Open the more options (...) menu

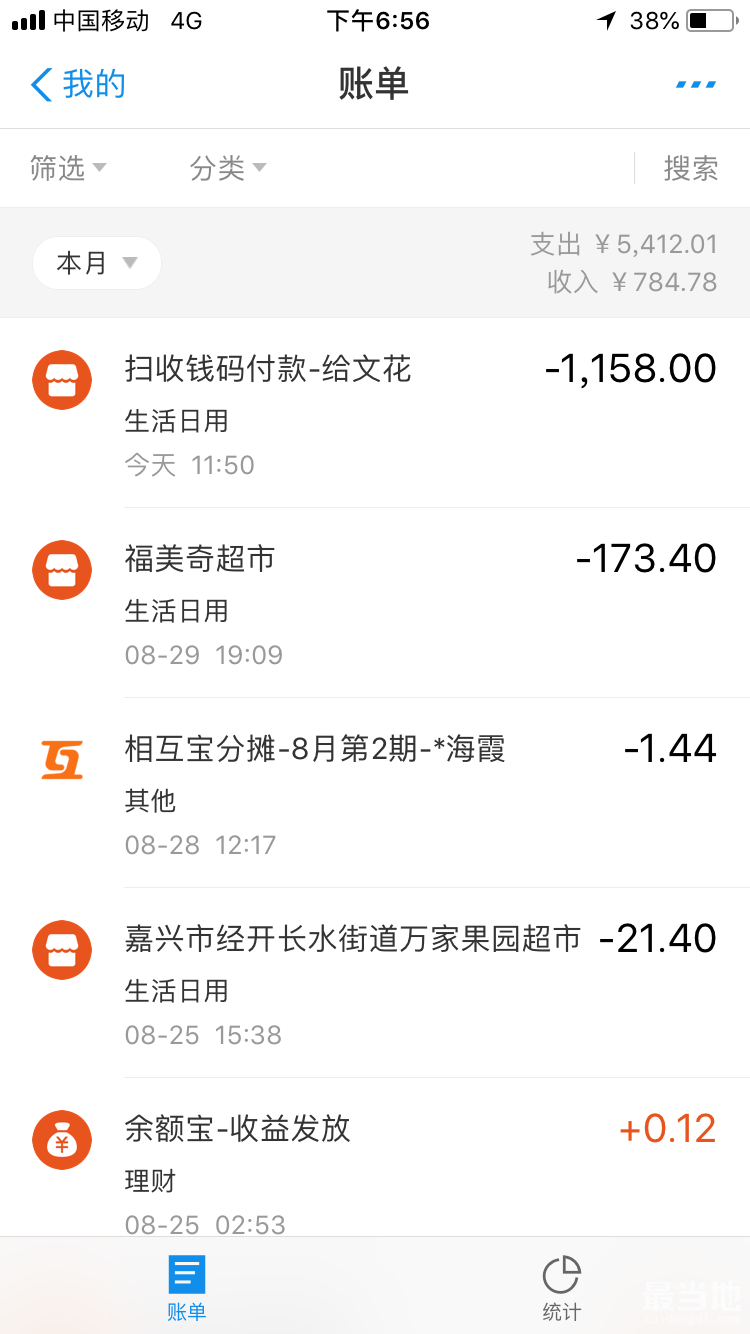coord(694,85)
